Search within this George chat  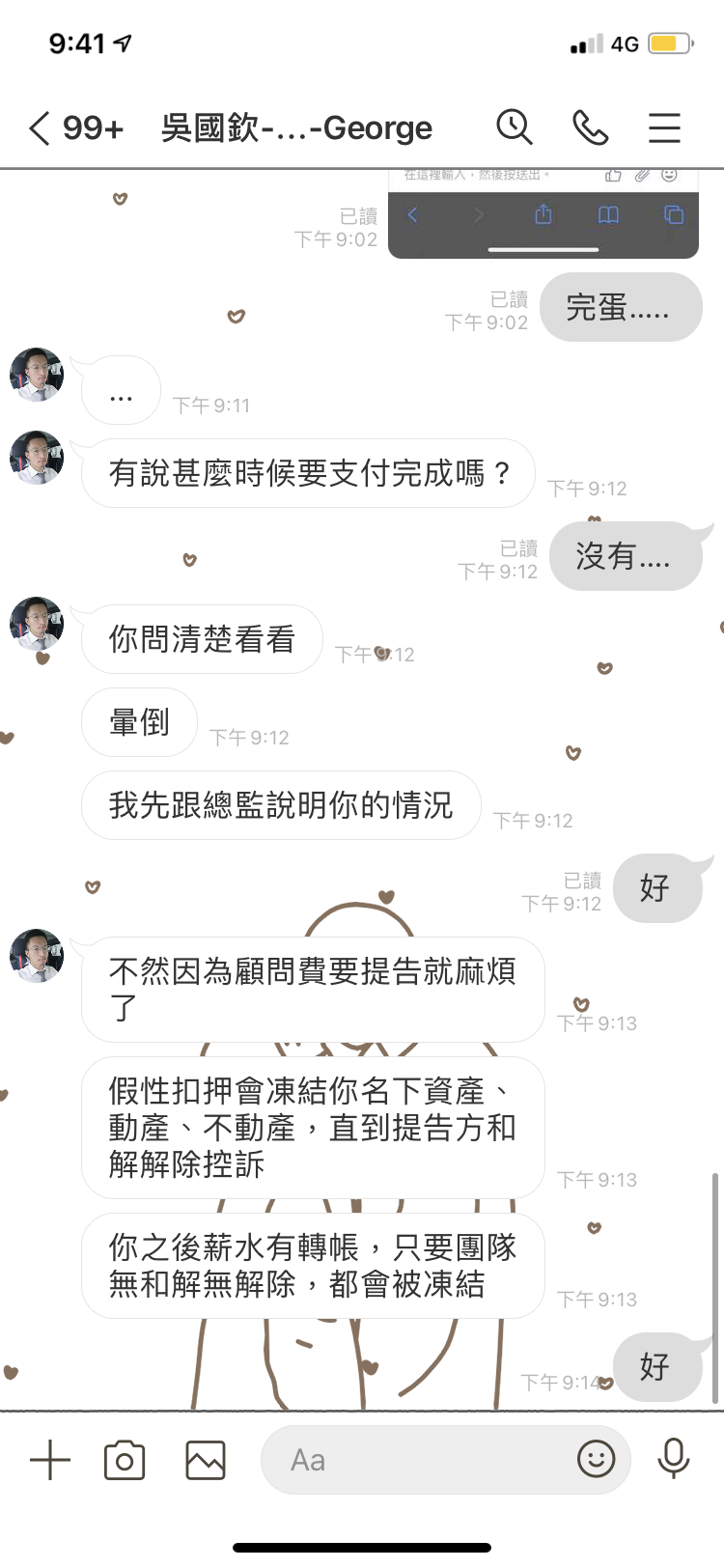514,127
